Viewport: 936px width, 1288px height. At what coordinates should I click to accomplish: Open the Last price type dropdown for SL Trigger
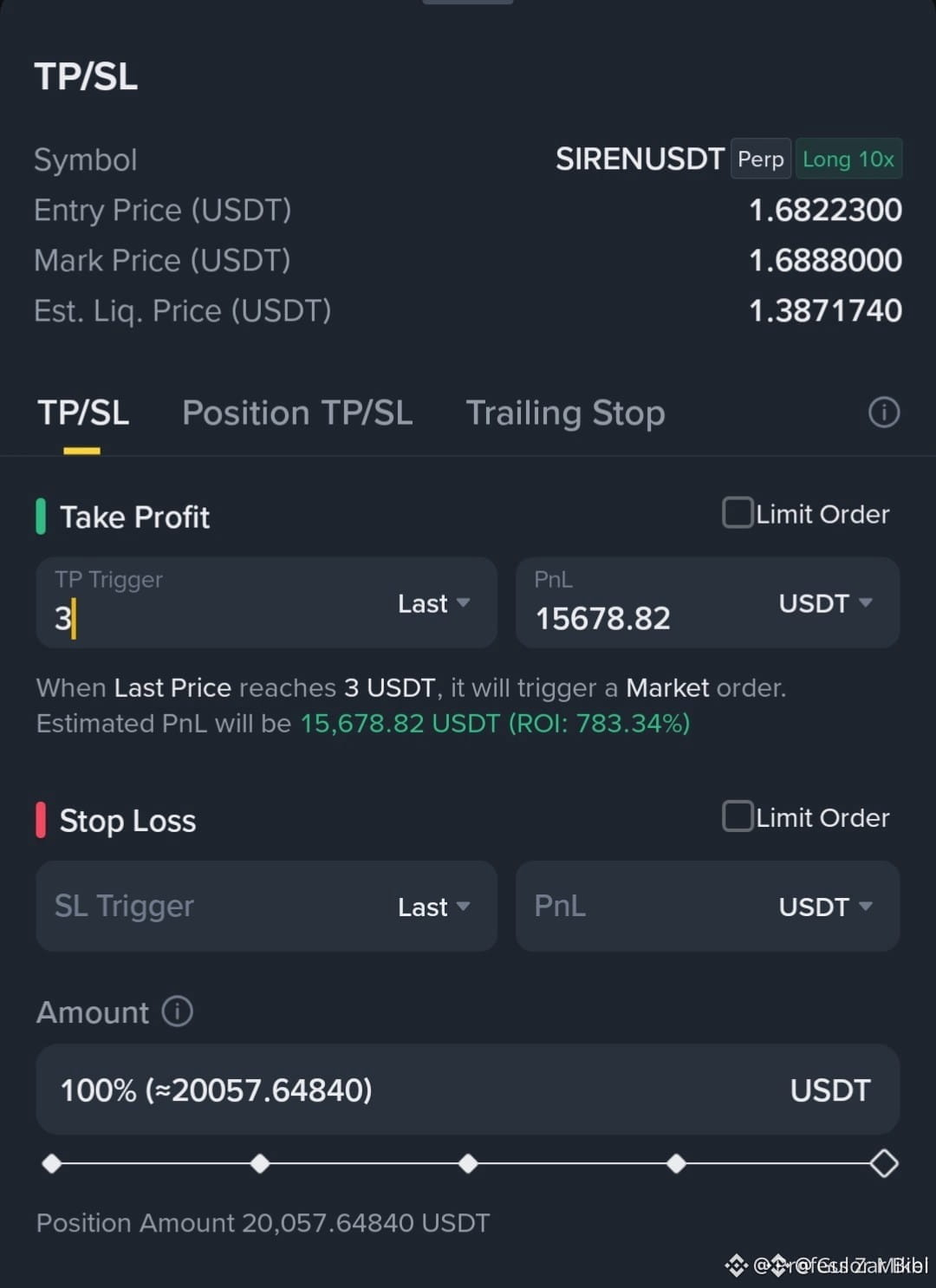(433, 907)
